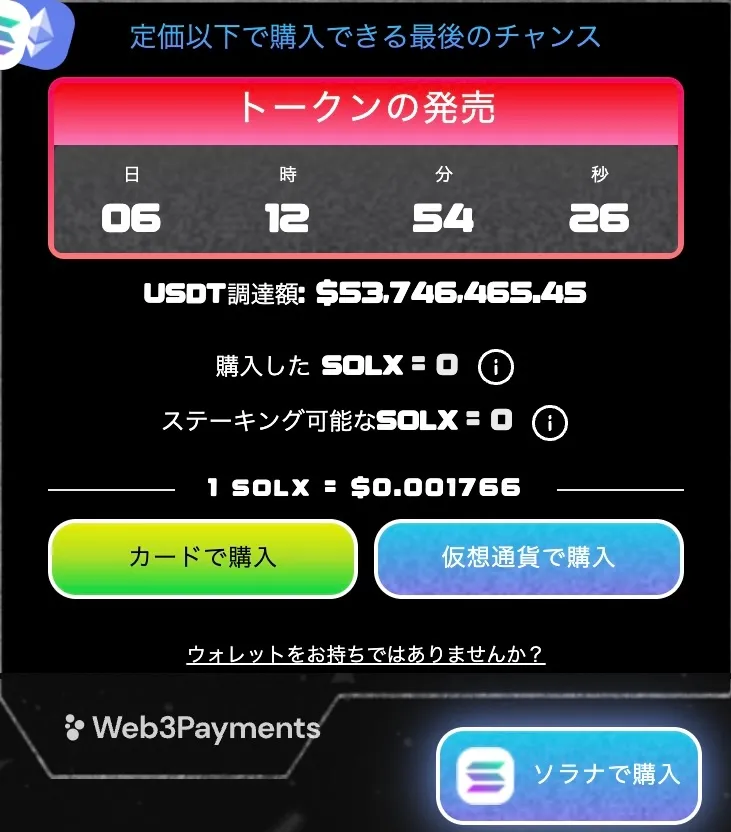Image resolution: width=731 pixels, height=832 pixels.
Task: Open info icon next to 購入した SOLX
Action: pyautogui.click(x=496, y=368)
